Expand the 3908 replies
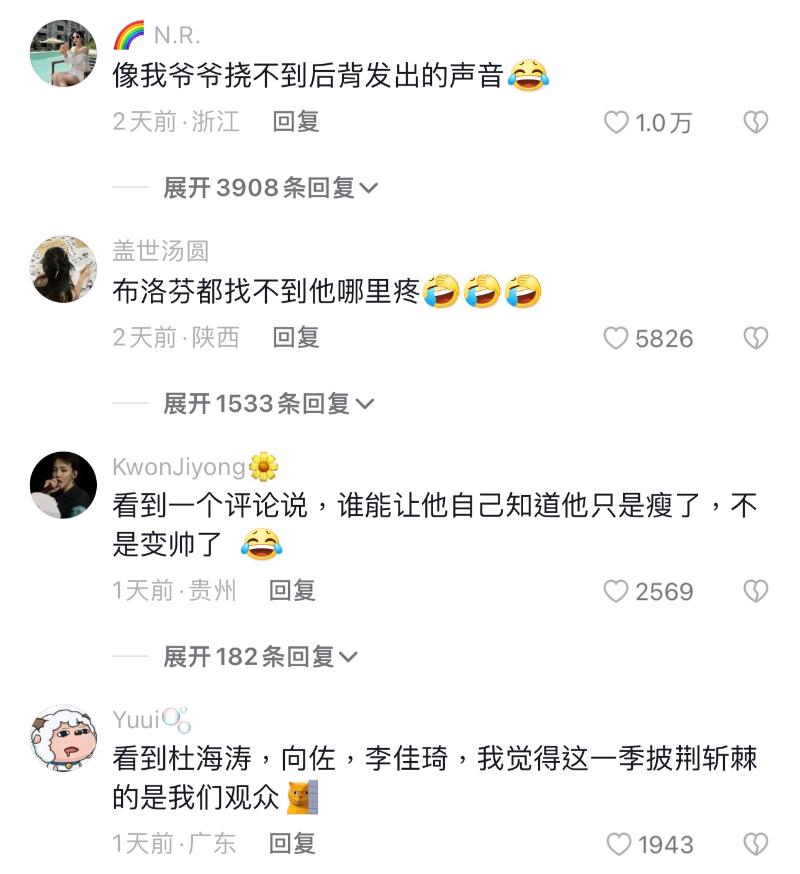 [270, 188]
